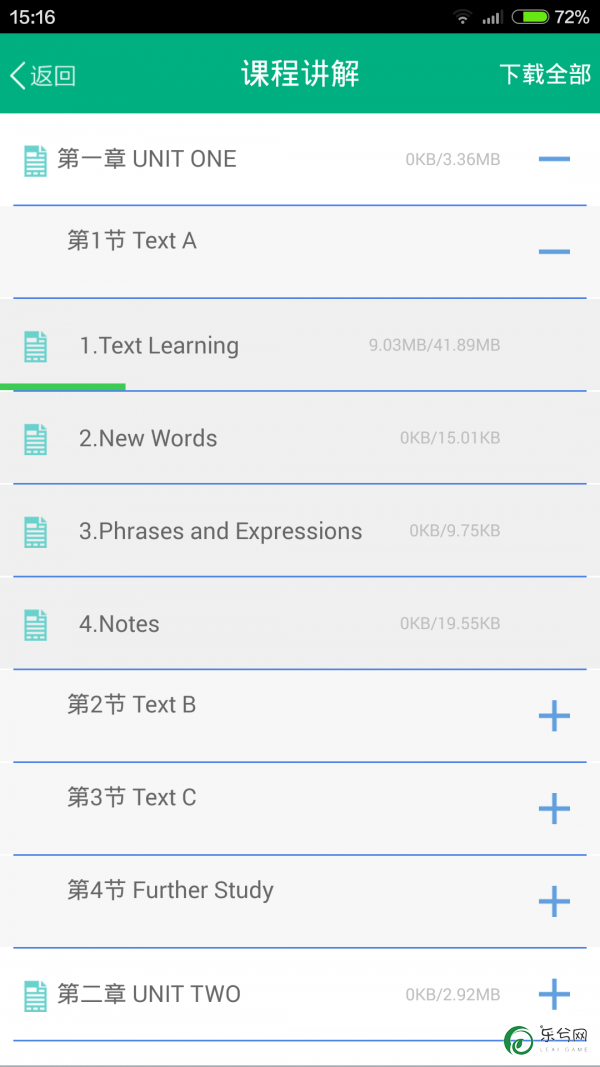This screenshot has width=600, height=1067.
Task: Expand 第3节 Text C section
Action: coord(554,808)
